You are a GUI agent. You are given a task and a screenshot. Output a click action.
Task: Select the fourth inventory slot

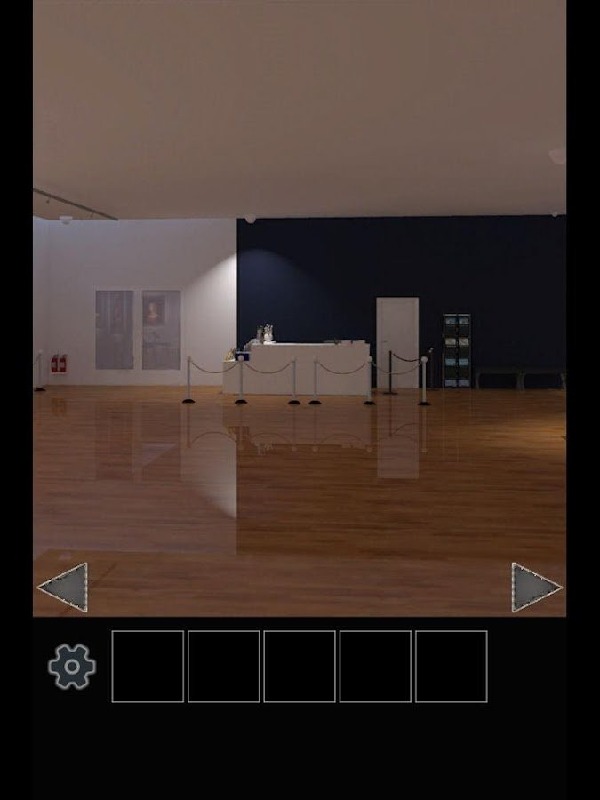coord(375,666)
